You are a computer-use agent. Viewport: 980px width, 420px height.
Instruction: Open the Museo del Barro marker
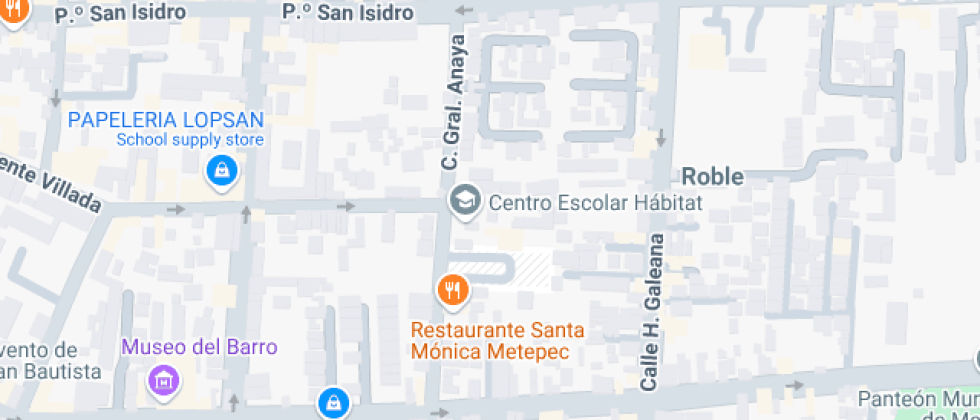164,381
